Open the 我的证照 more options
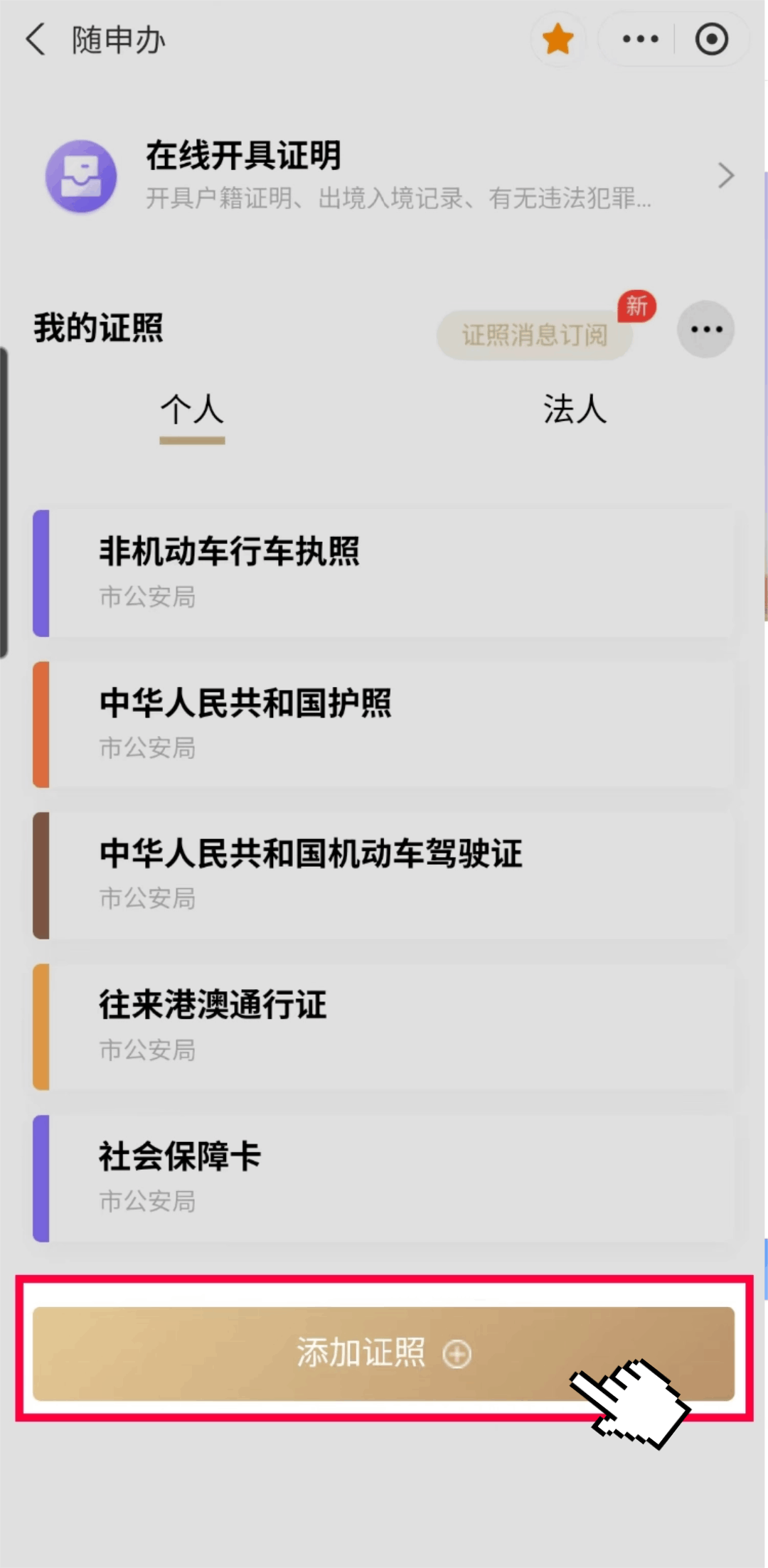The height and width of the screenshot is (1568, 768). 705,329
